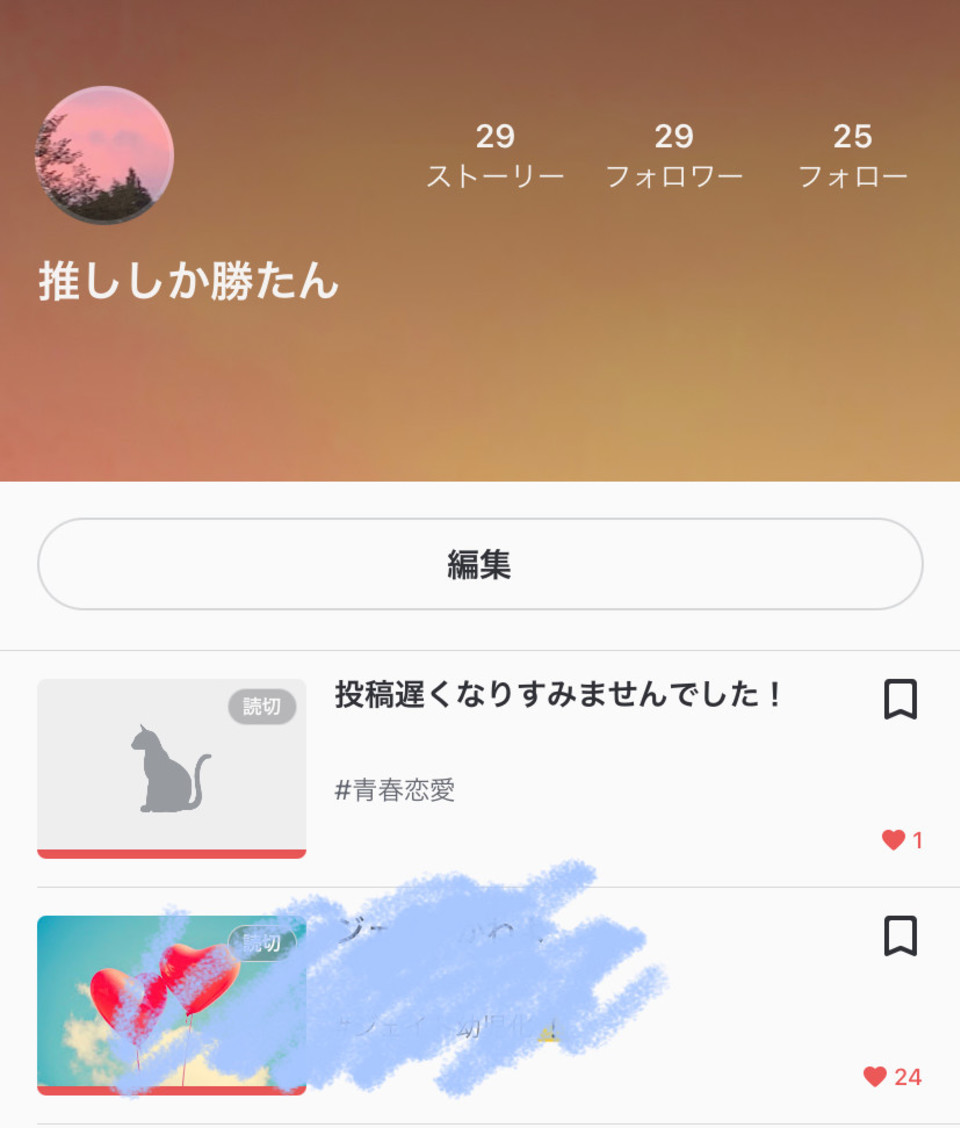Bookmark the story with 24 likes
960x1128 pixels.
tap(900, 937)
